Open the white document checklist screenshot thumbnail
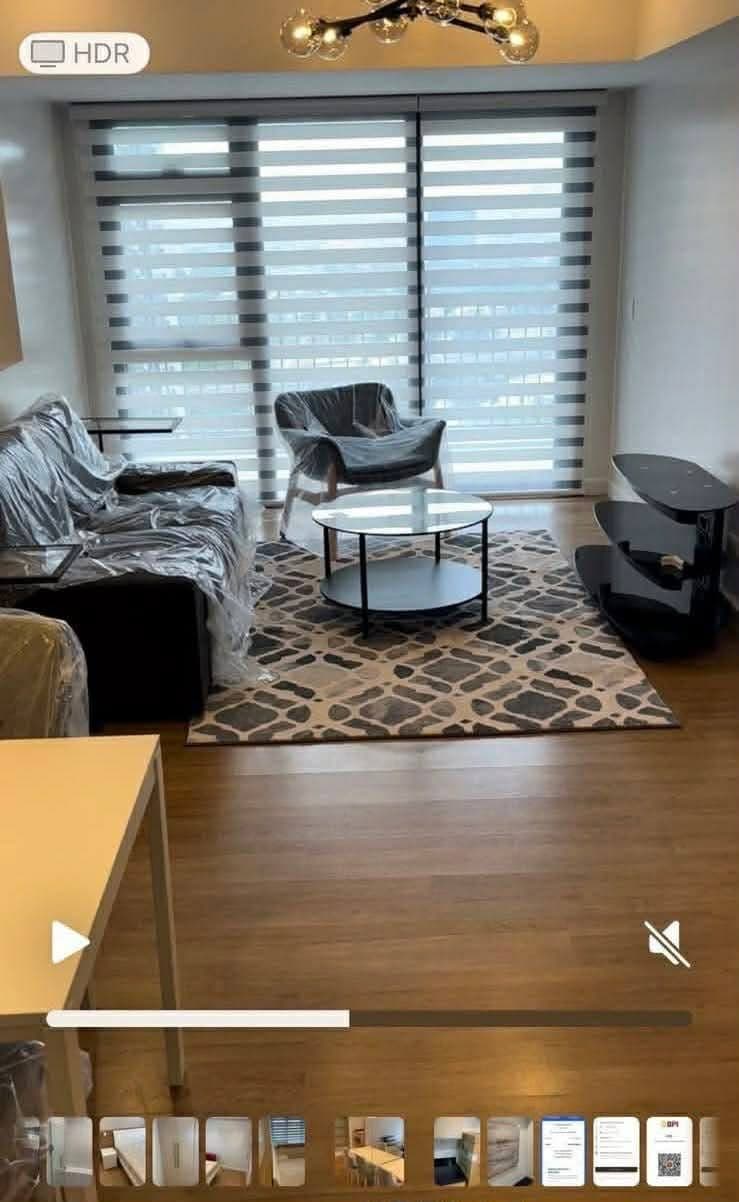 point(617,1155)
